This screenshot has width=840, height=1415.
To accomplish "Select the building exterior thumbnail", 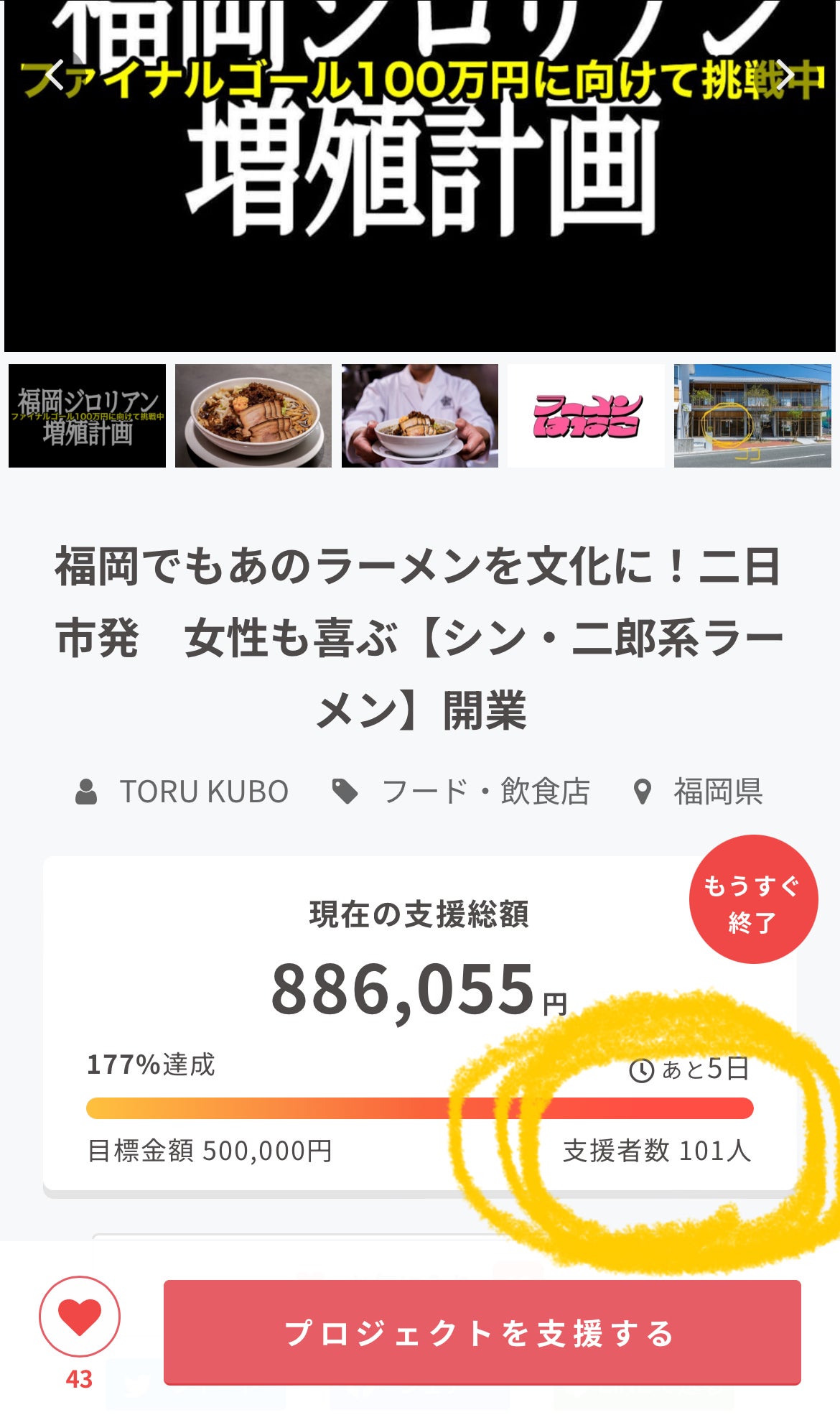I will click(752, 416).
